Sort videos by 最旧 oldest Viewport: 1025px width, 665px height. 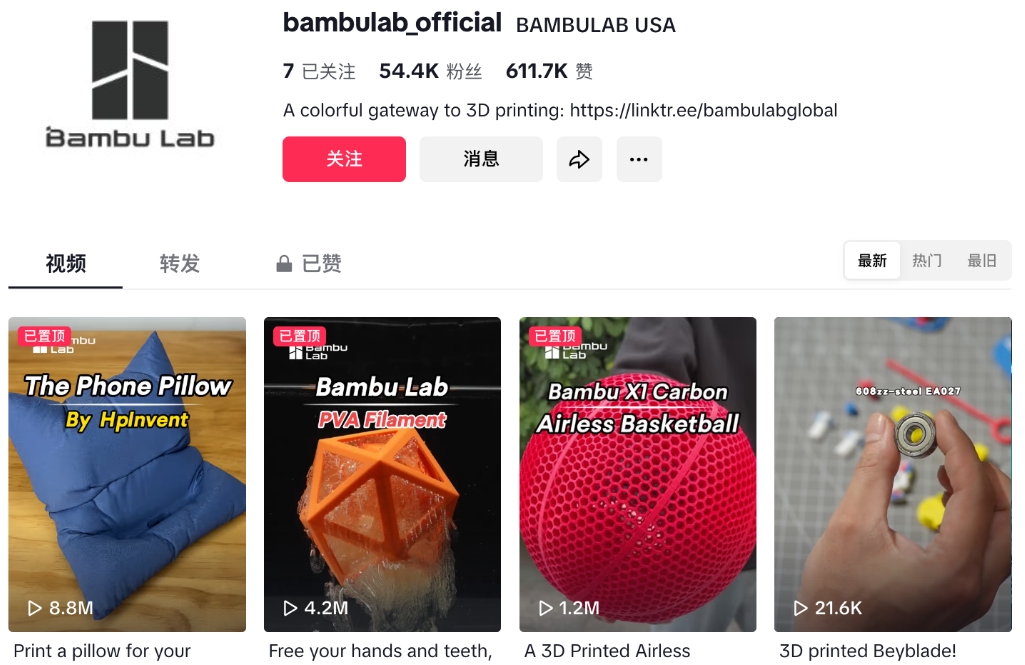[982, 260]
